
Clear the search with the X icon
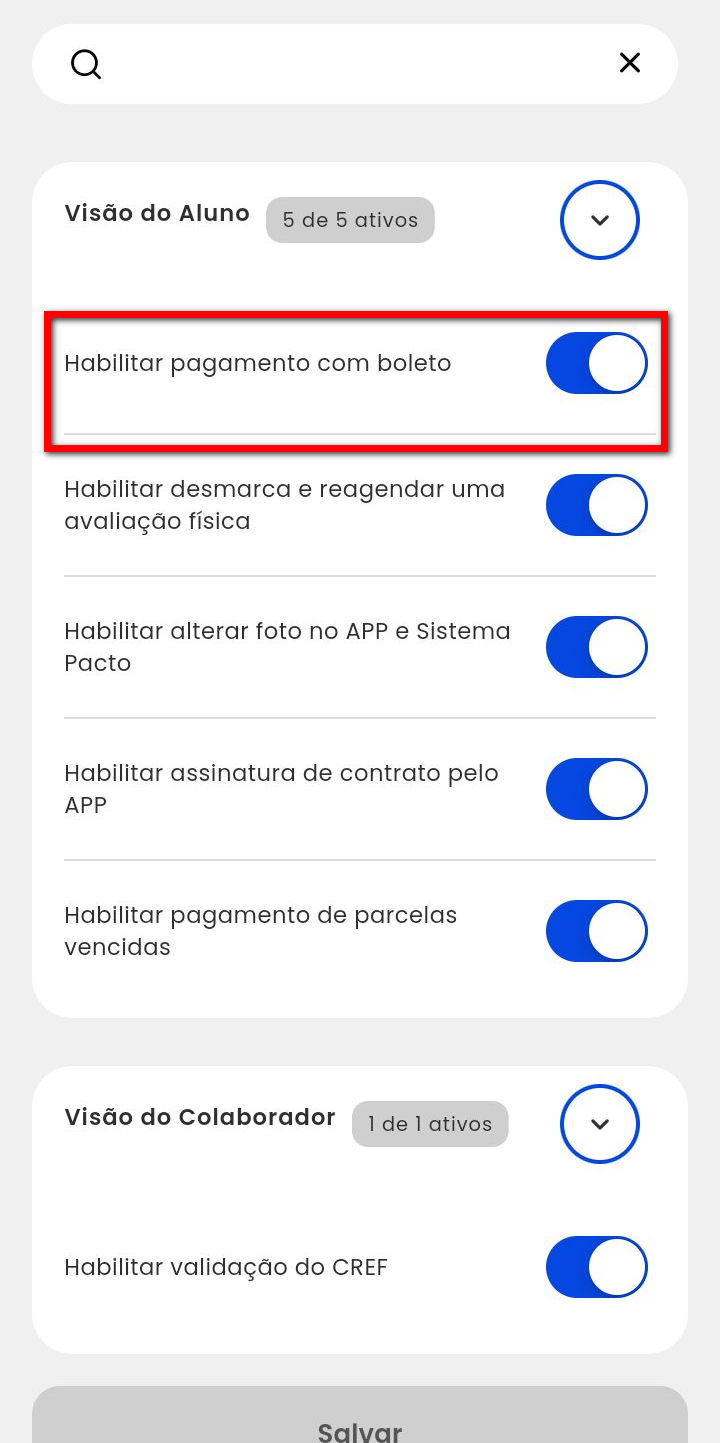click(630, 63)
